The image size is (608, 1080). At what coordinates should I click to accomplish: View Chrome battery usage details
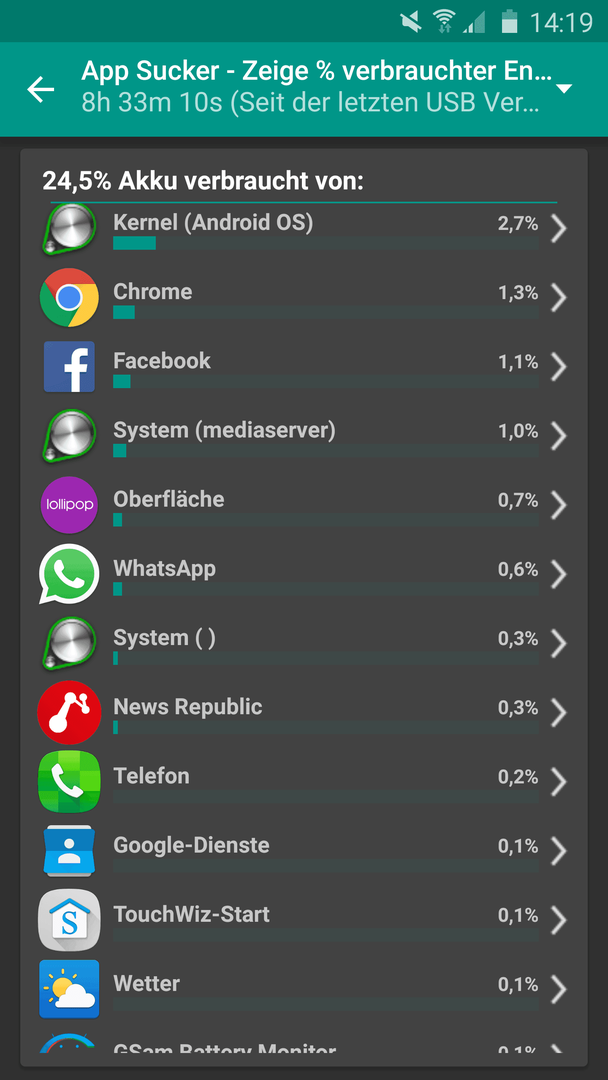click(300, 298)
